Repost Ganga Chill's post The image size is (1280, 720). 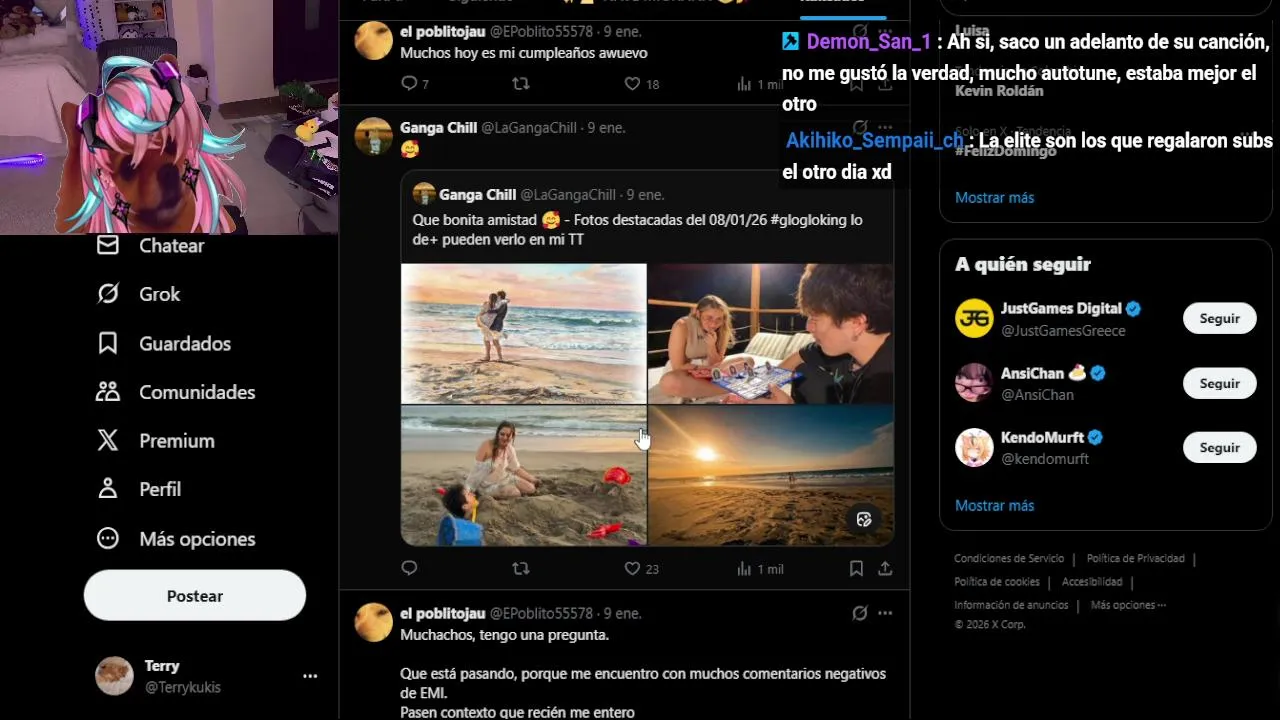coord(520,569)
